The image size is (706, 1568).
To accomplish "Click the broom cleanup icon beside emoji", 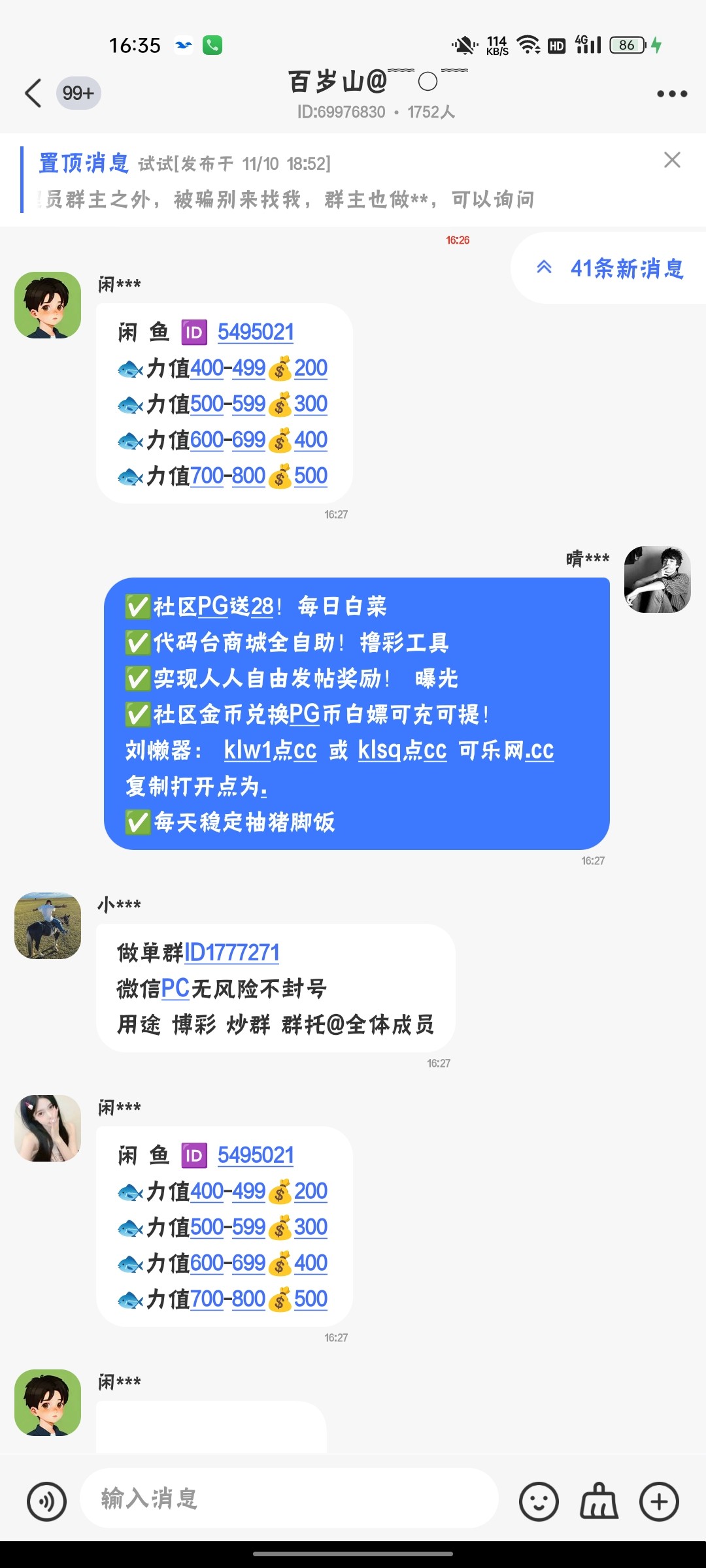I will 598,1501.
